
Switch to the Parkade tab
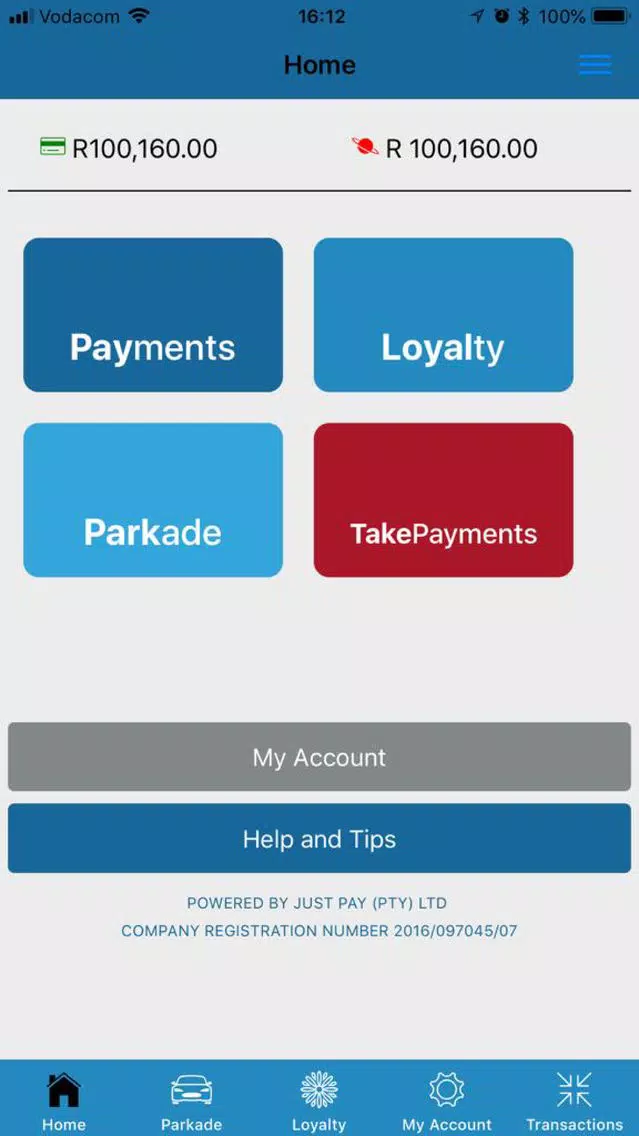point(191,1100)
